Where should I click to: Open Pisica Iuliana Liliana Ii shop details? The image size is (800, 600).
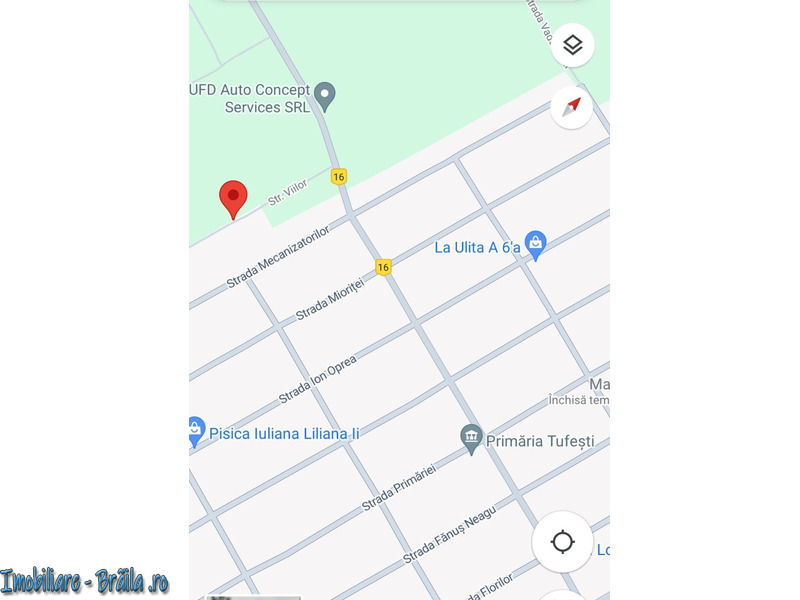[x=197, y=432]
